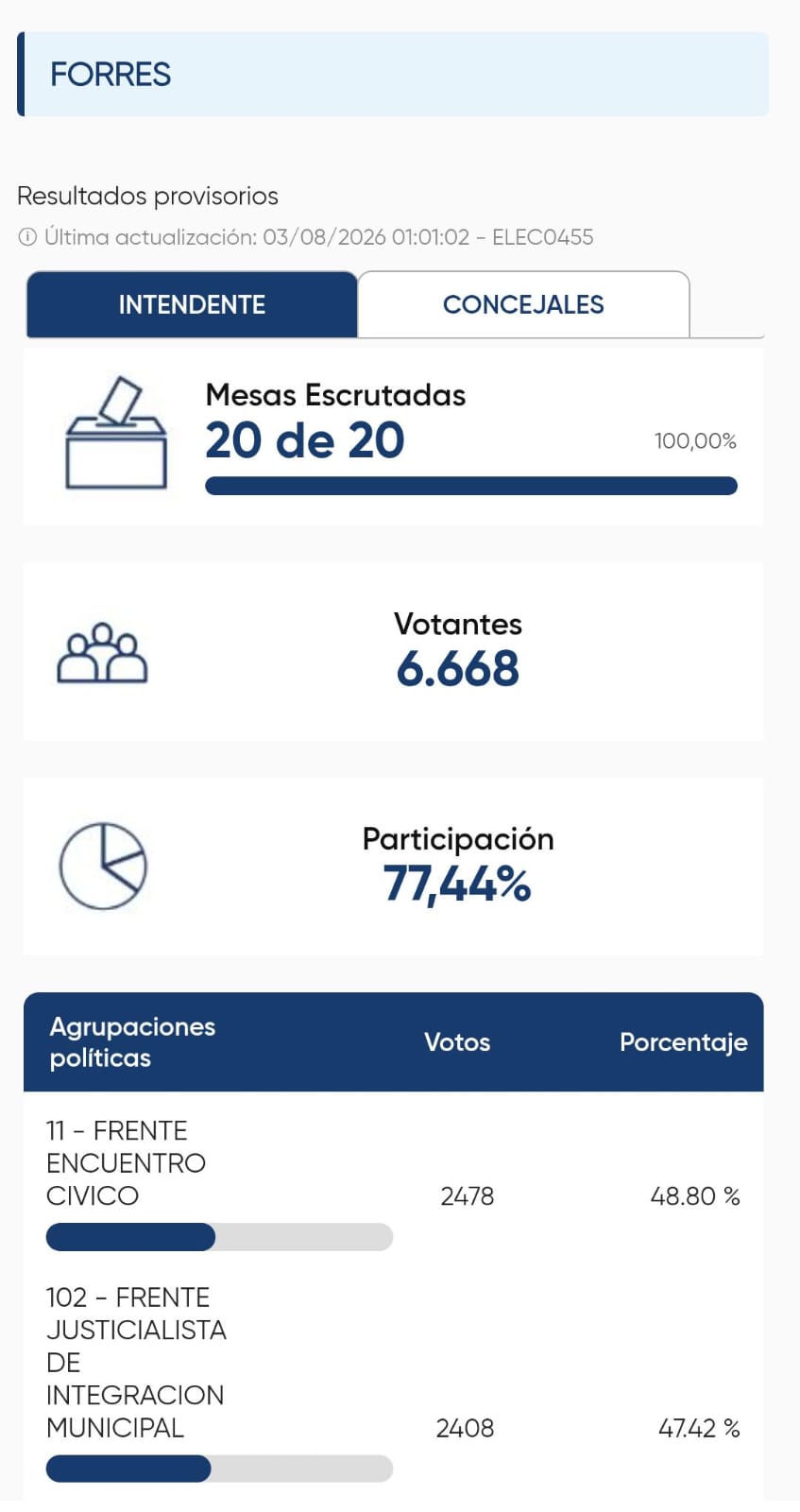Select the Intendente tab
This screenshot has height=1512, width=800.
pos(192,304)
